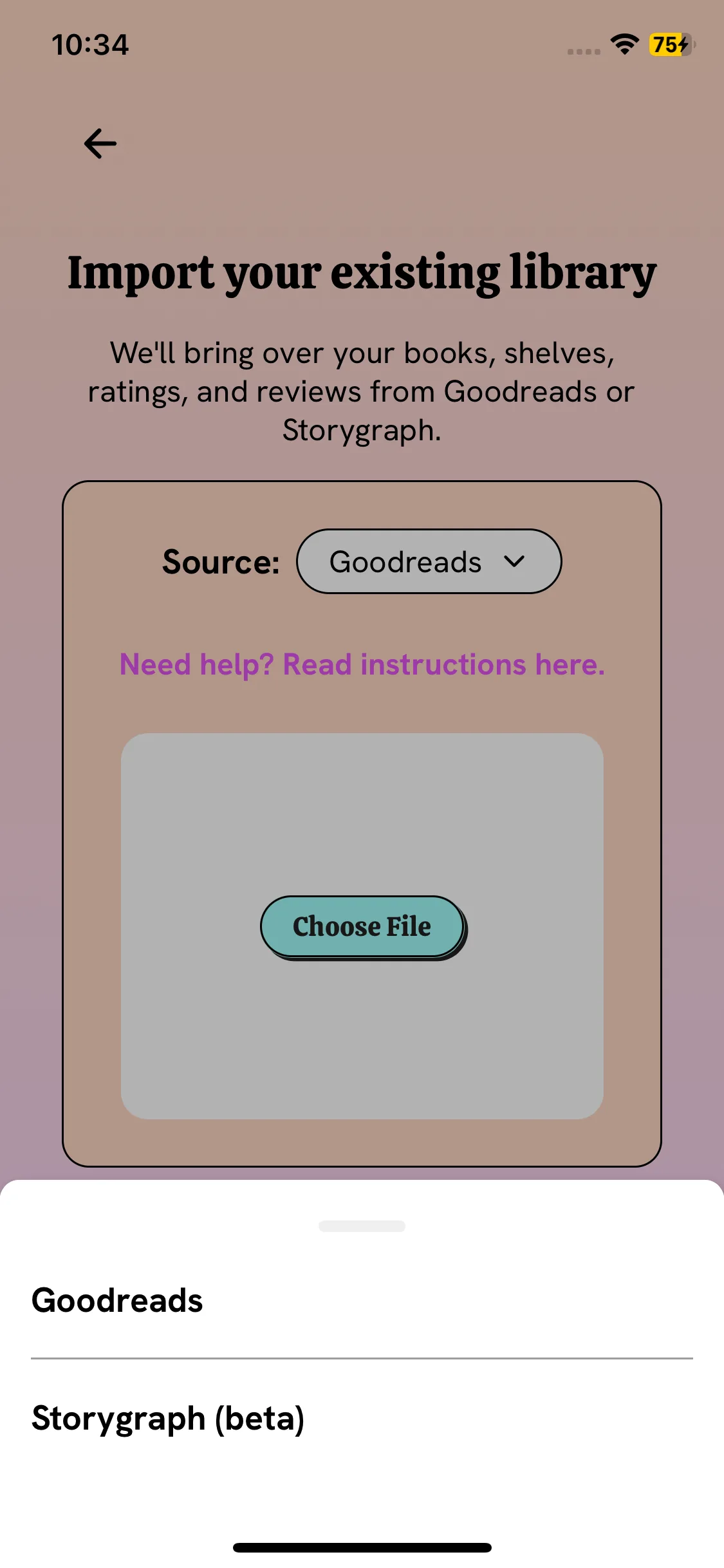724x1568 pixels.
Task: Choose Storygraph (beta) as the source
Action: 362,1418
